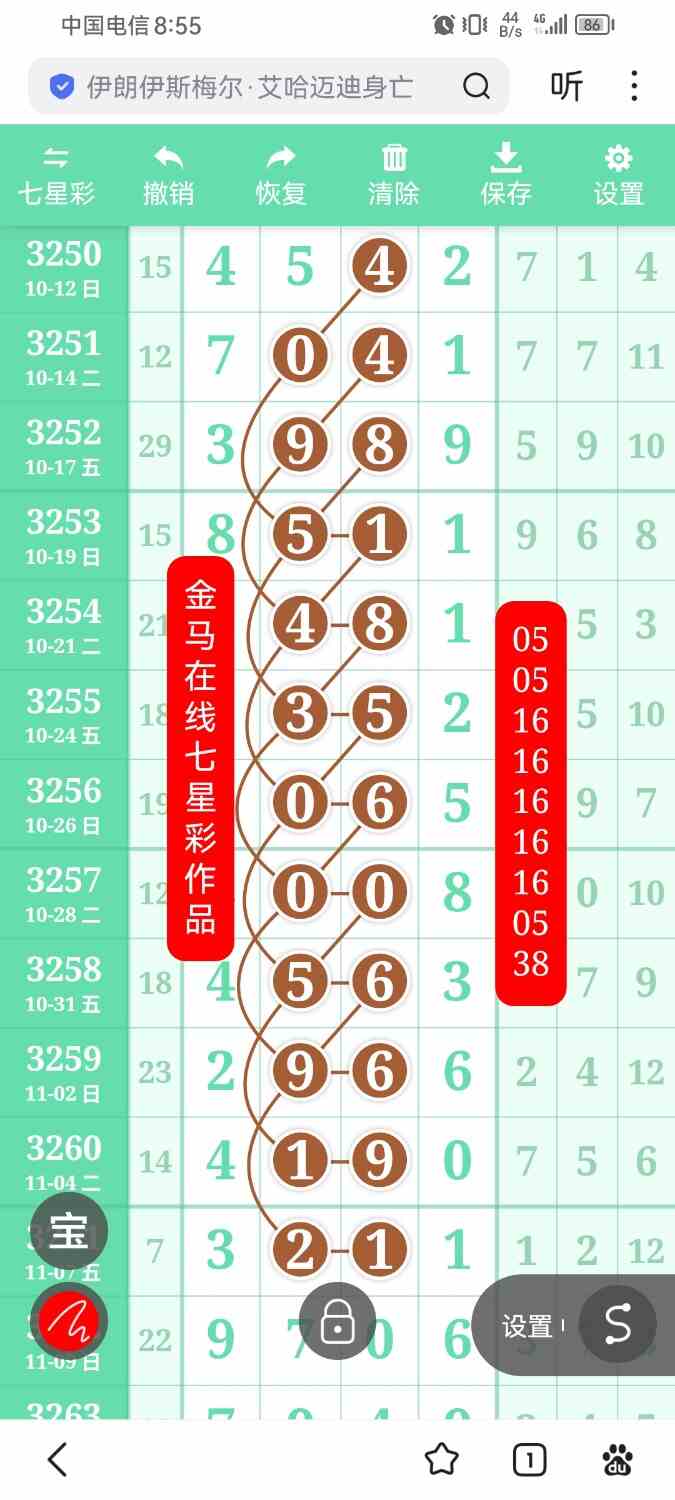Image resolution: width=675 pixels, height=1500 pixels.
Task: Tap the floating 宝 button
Action: pyautogui.click(x=69, y=1232)
